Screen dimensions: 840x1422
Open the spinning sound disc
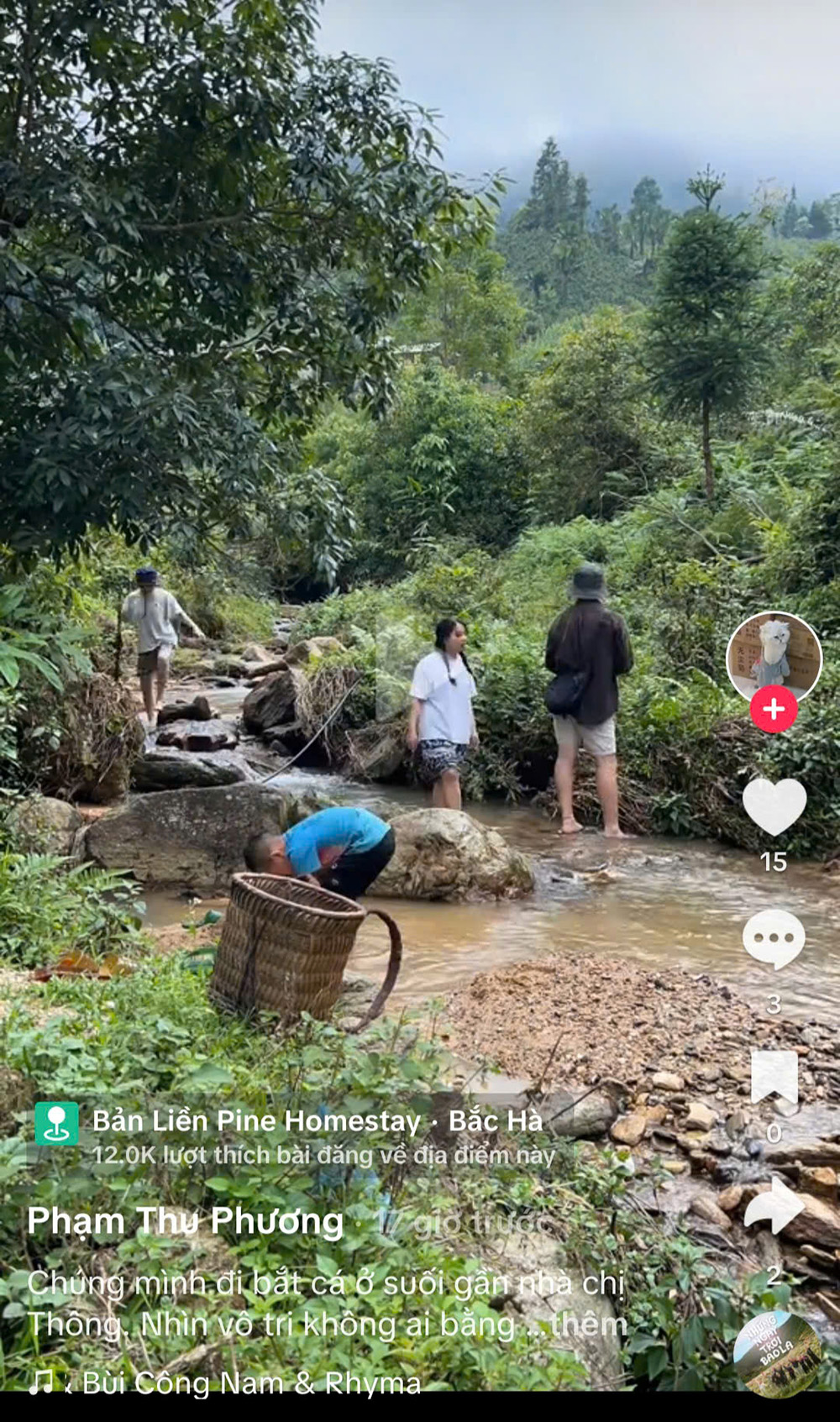(777, 1353)
